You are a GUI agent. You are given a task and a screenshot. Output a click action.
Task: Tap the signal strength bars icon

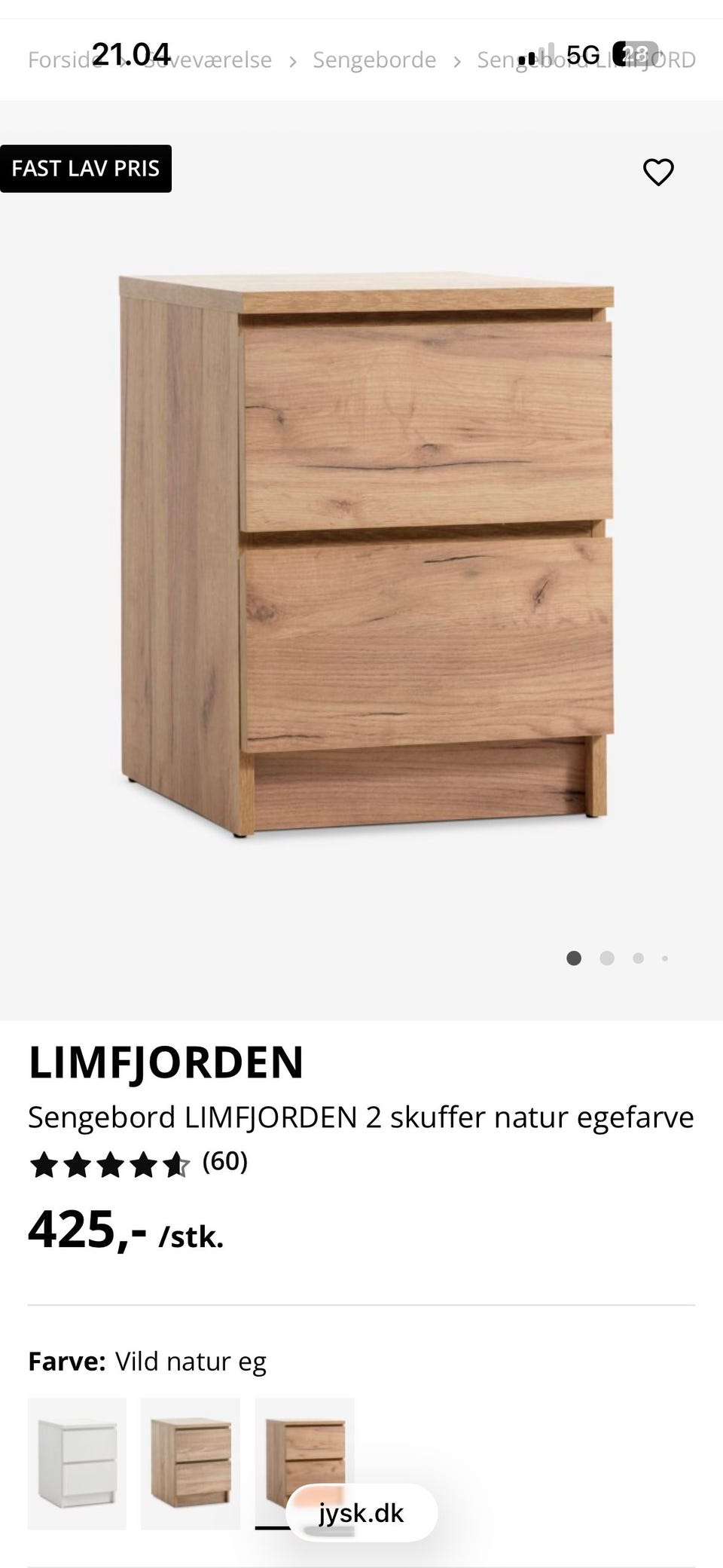coord(538,53)
